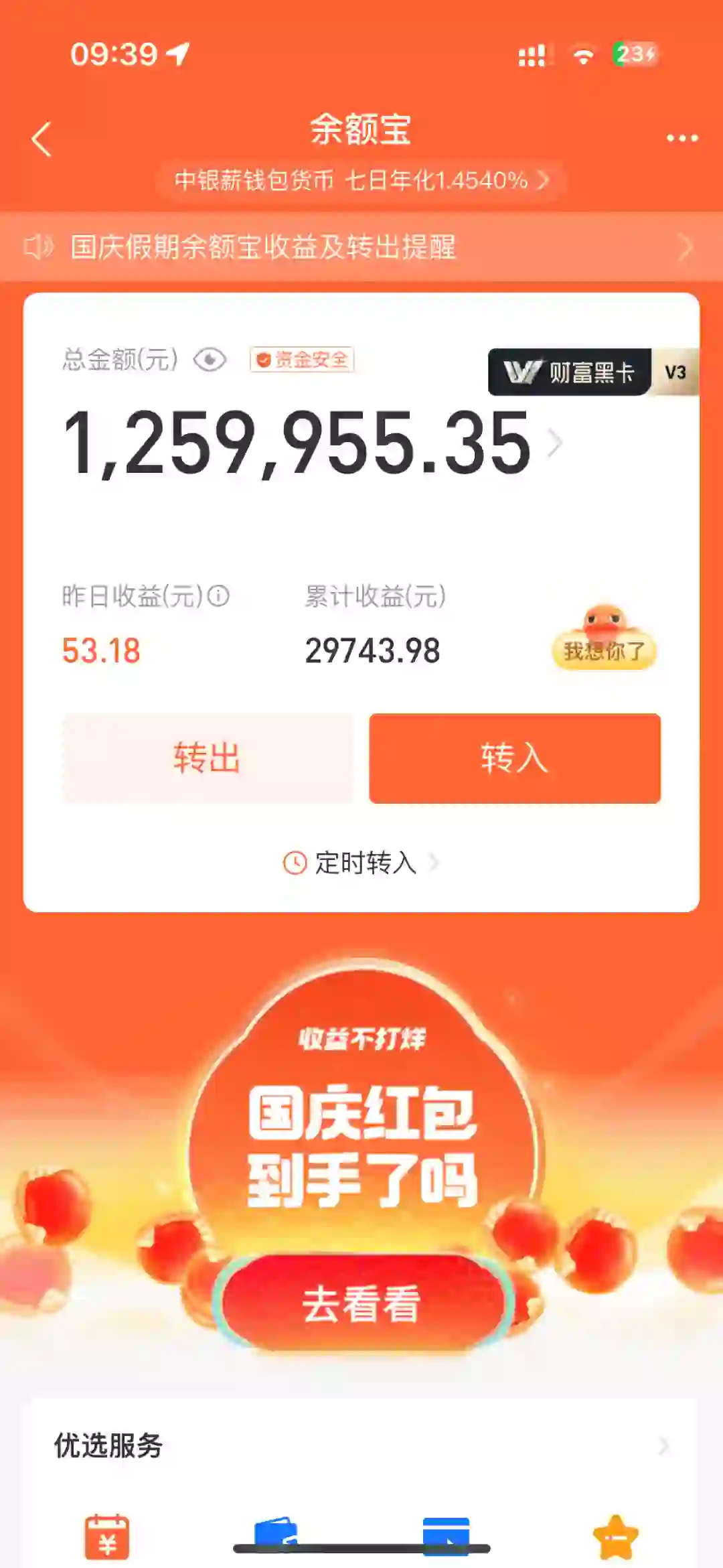Viewport: 723px width, 1568px height.
Task: Open the 财富黑卡 V3 membership badge
Action: (x=592, y=372)
